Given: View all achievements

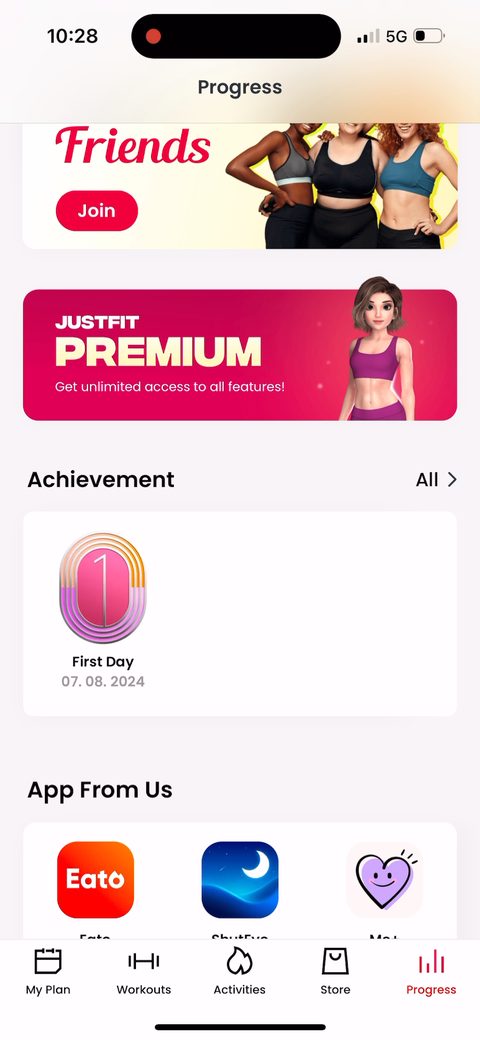Looking at the screenshot, I should point(436,480).
